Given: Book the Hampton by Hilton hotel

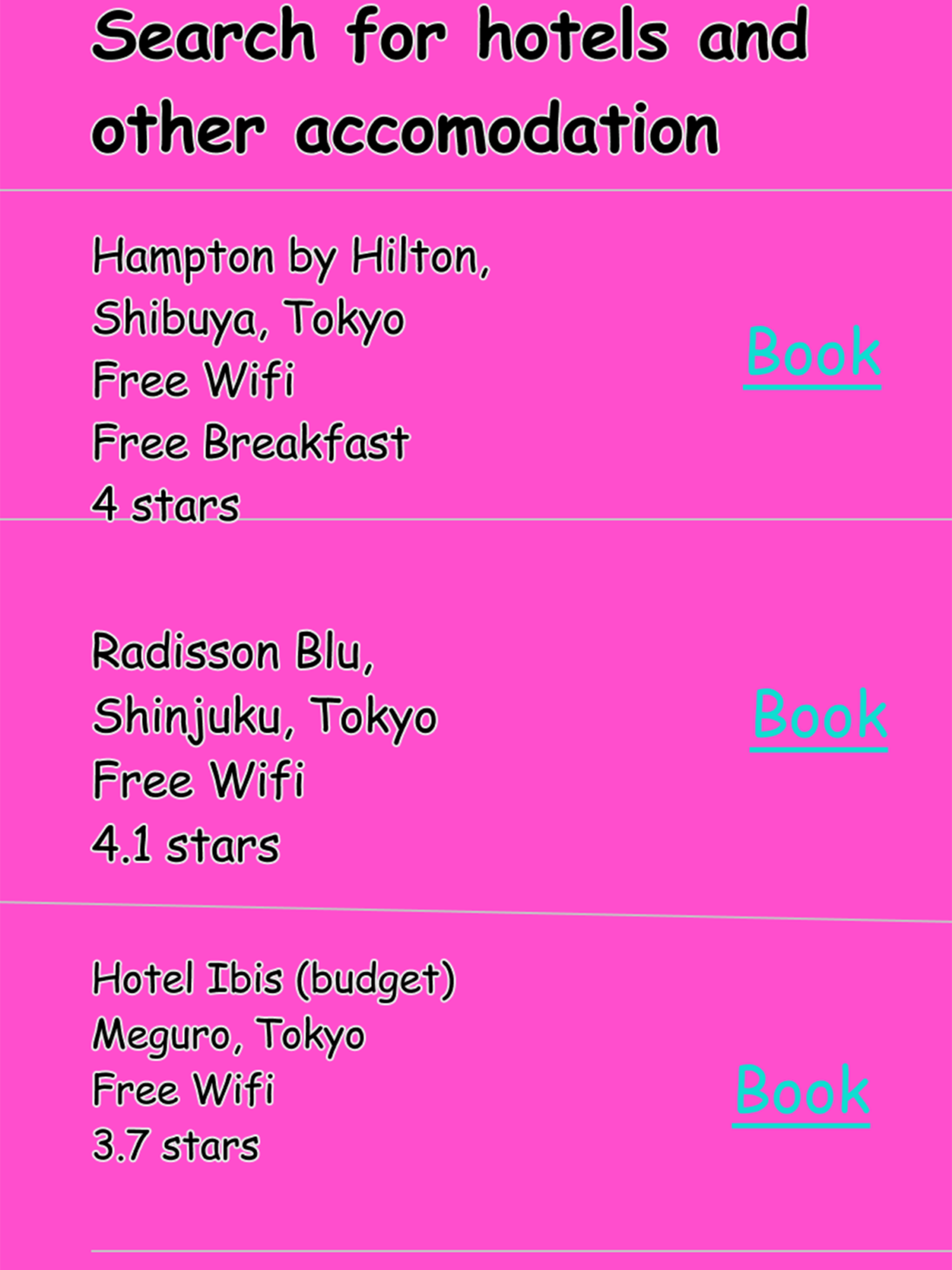Looking at the screenshot, I should pyautogui.click(x=812, y=353).
